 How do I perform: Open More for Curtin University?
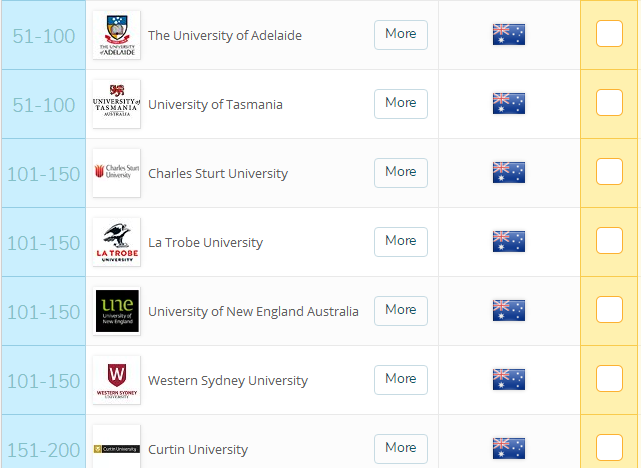[400, 448]
